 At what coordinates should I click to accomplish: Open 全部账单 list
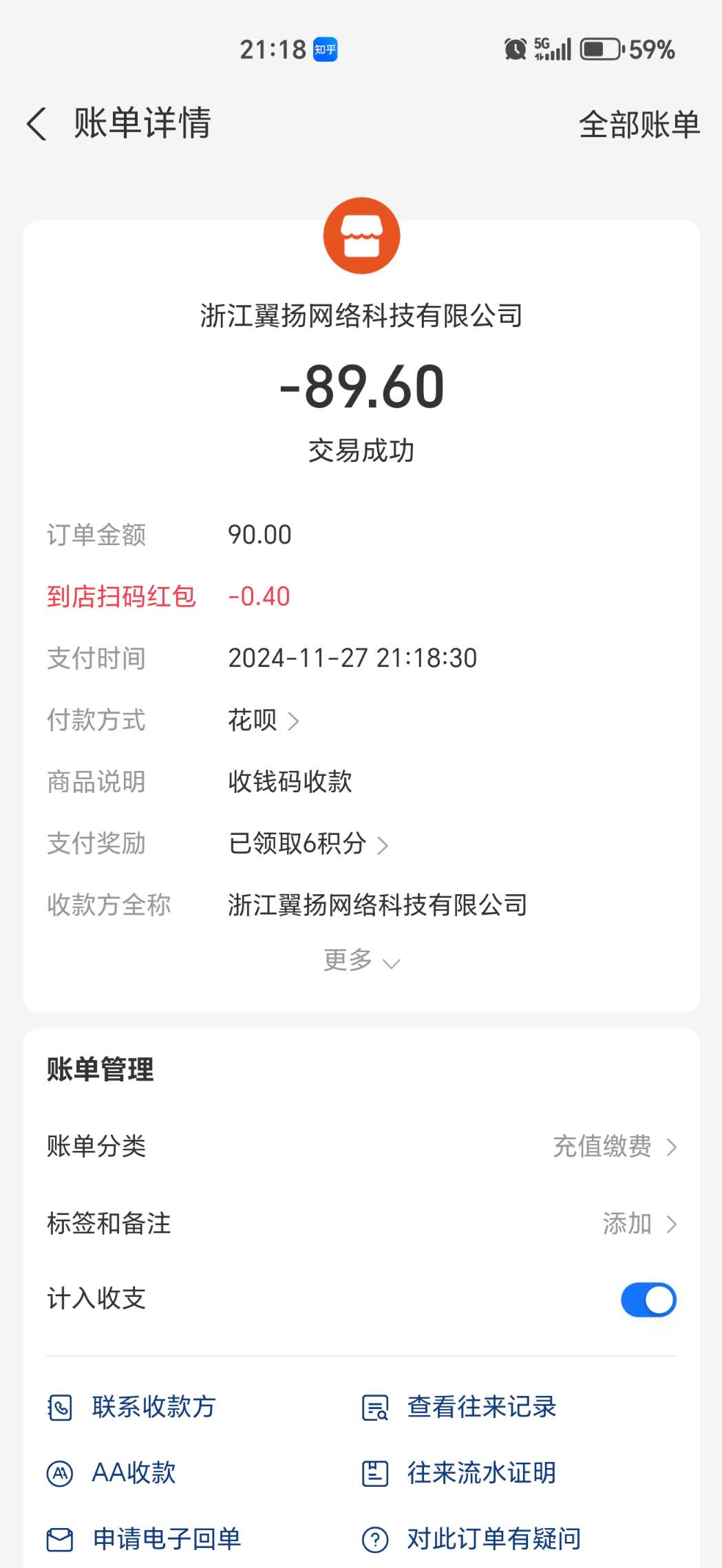click(639, 125)
